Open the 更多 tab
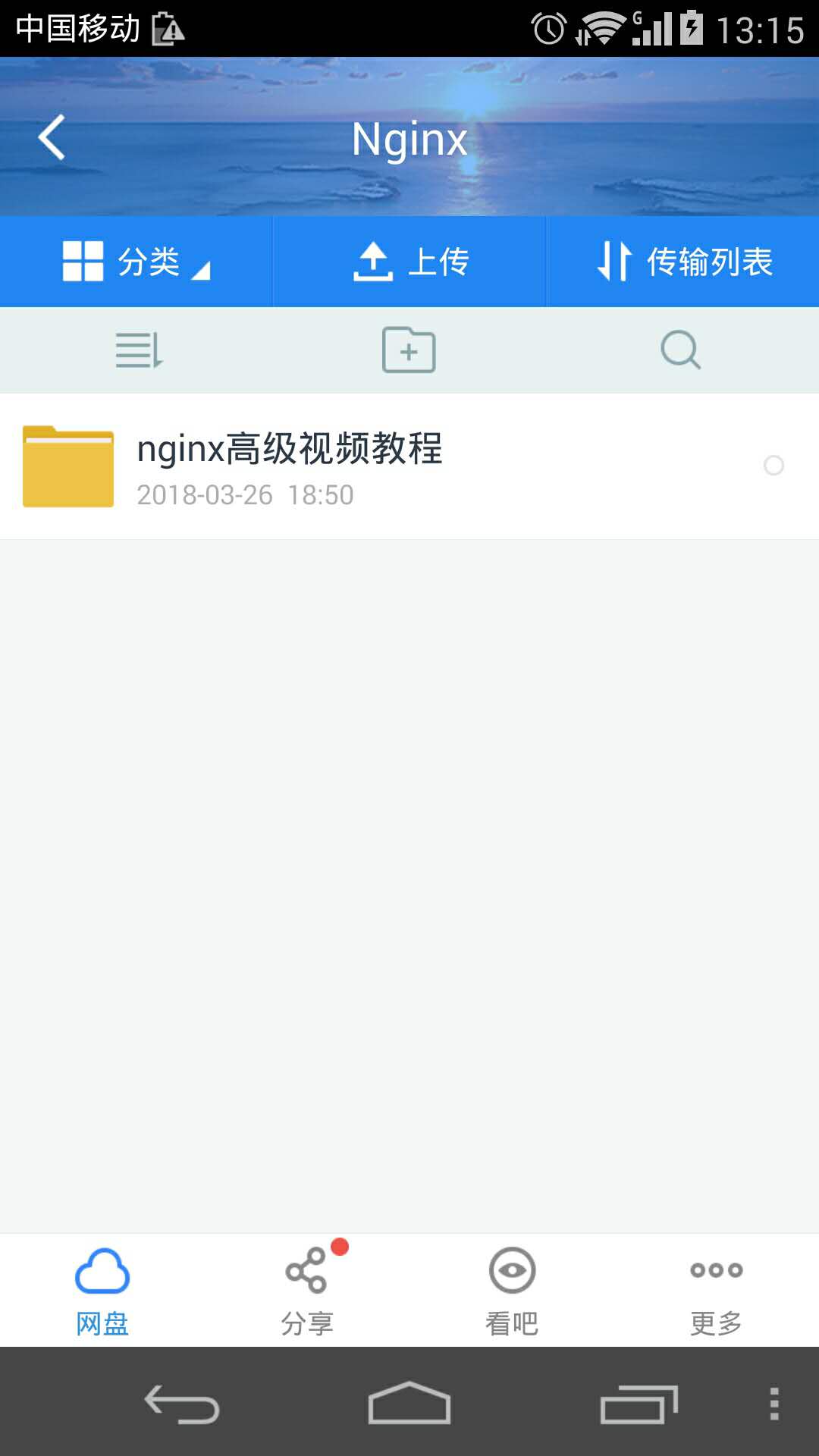Image resolution: width=819 pixels, height=1456 pixels. pyautogui.click(x=717, y=1291)
